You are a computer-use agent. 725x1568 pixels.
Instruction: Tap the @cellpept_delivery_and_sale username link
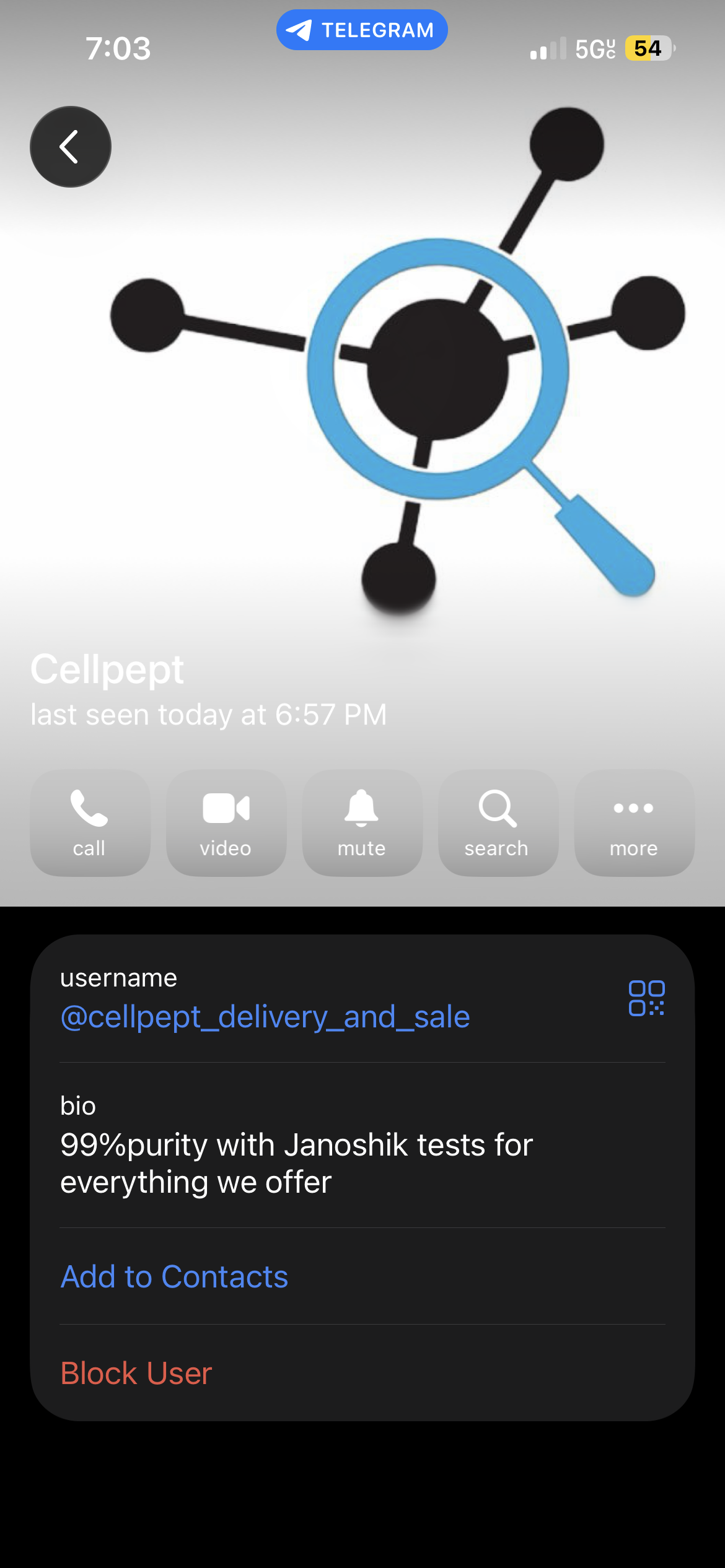(265, 1017)
